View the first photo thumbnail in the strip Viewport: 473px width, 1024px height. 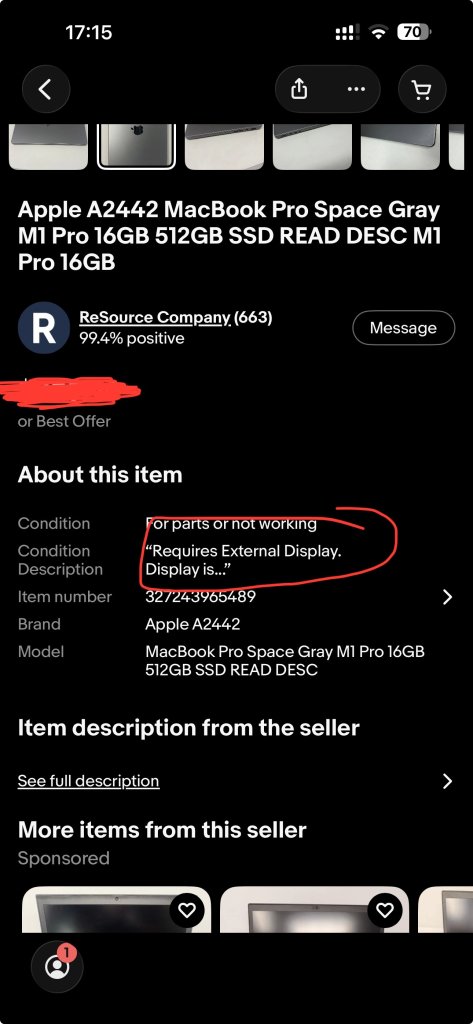pos(48,147)
